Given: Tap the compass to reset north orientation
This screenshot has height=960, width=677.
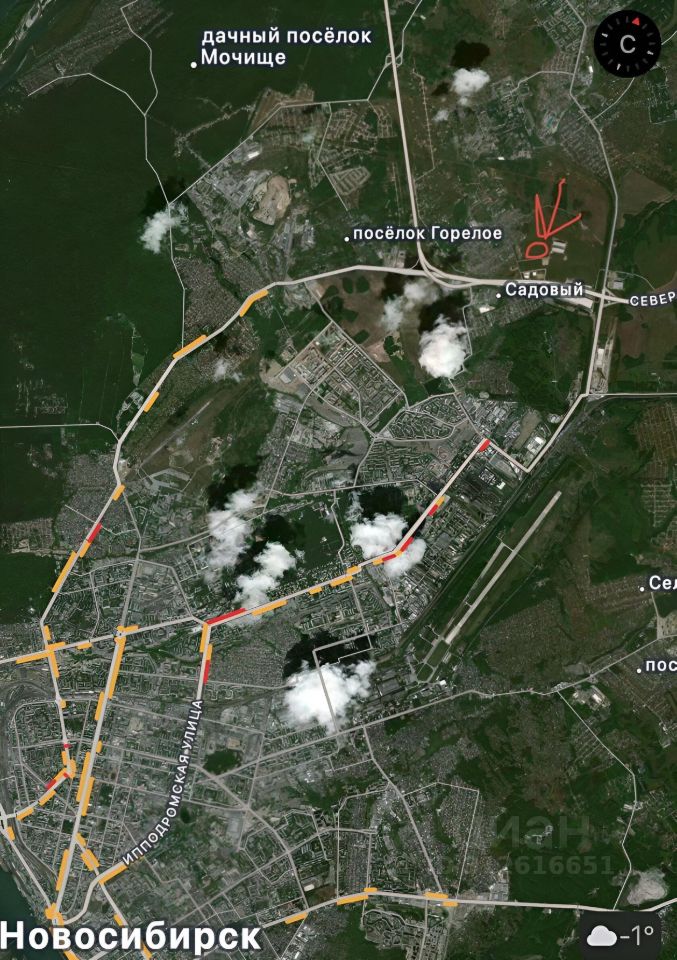Looking at the screenshot, I should pos(627,42).
